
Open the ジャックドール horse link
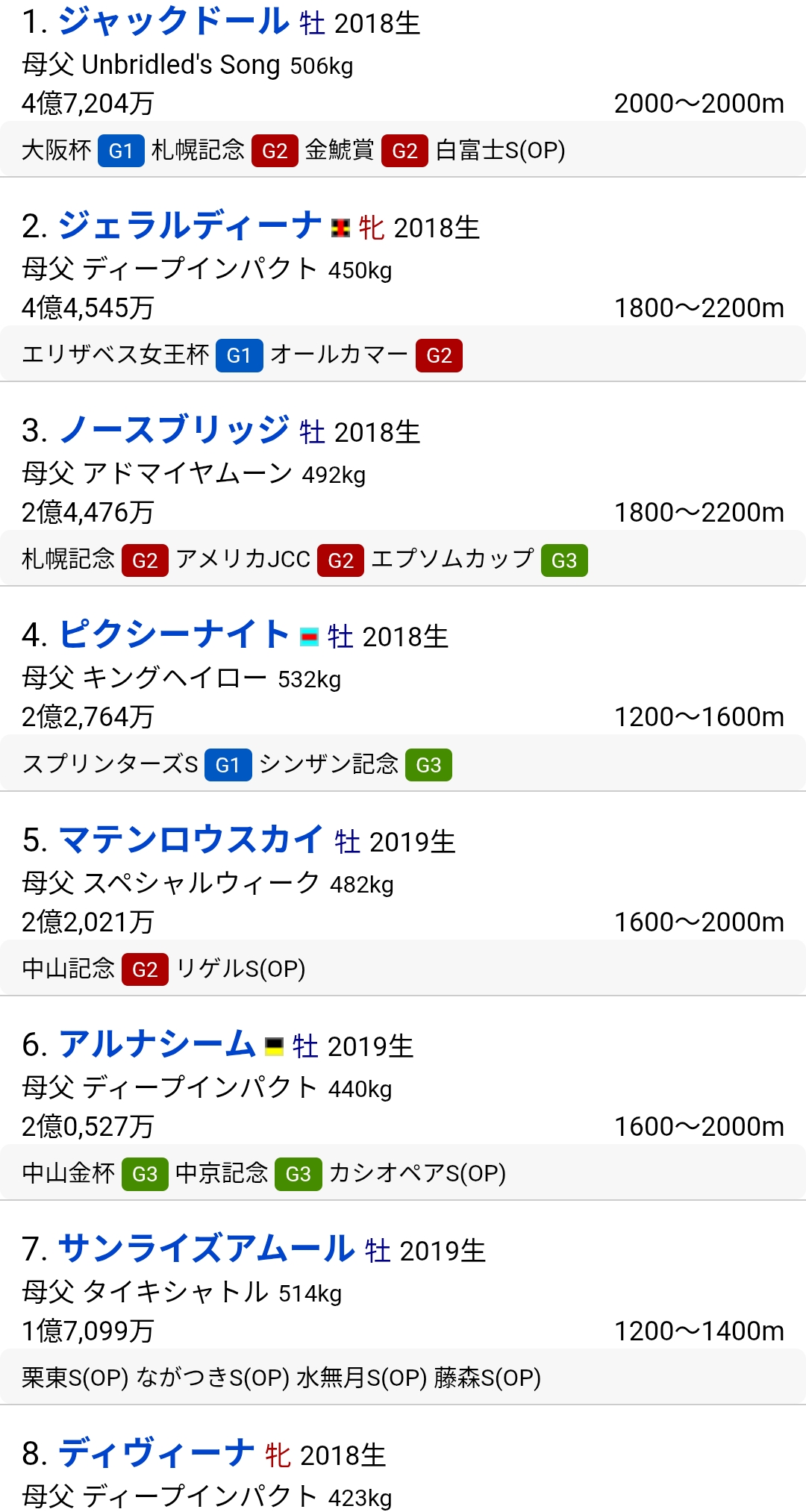(x=174, y=21)
